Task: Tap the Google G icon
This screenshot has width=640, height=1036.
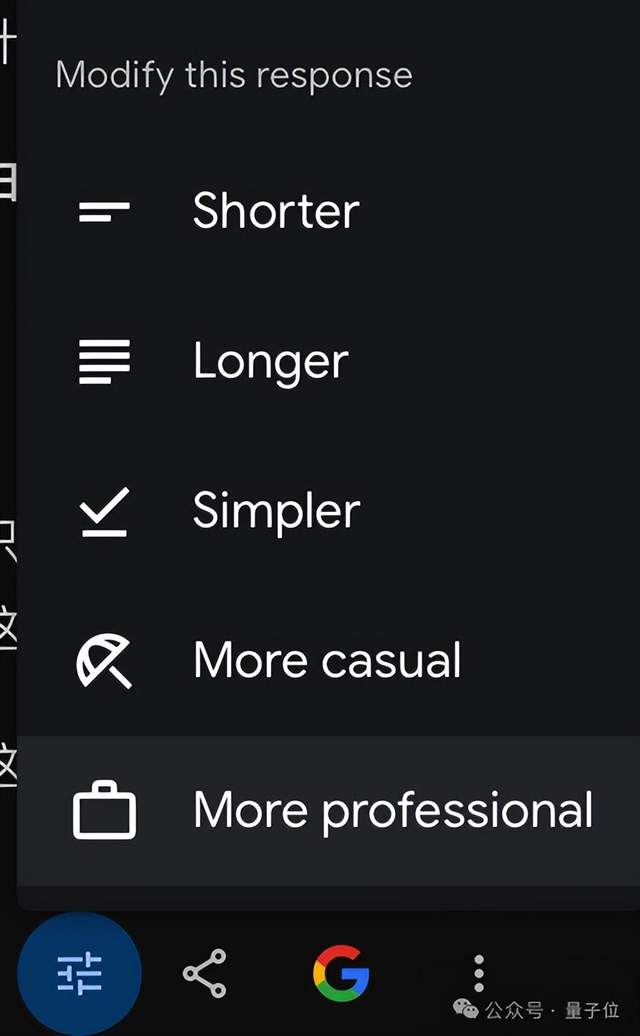Action: [x=341, y=973]
